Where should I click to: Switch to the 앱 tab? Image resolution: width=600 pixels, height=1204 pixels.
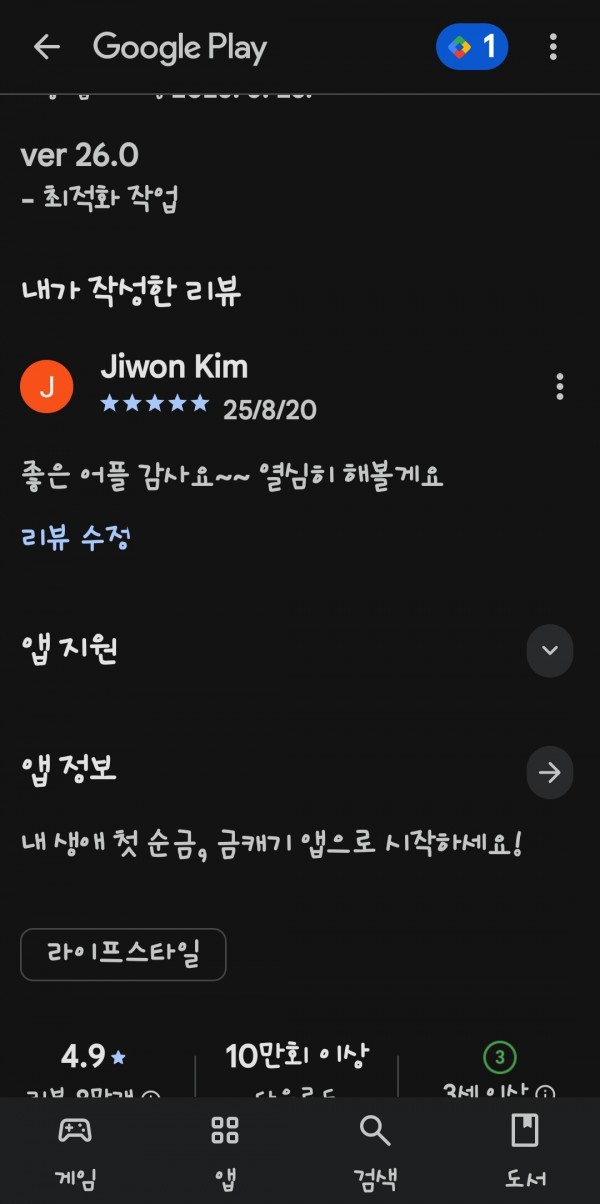tap(225, 1151)
